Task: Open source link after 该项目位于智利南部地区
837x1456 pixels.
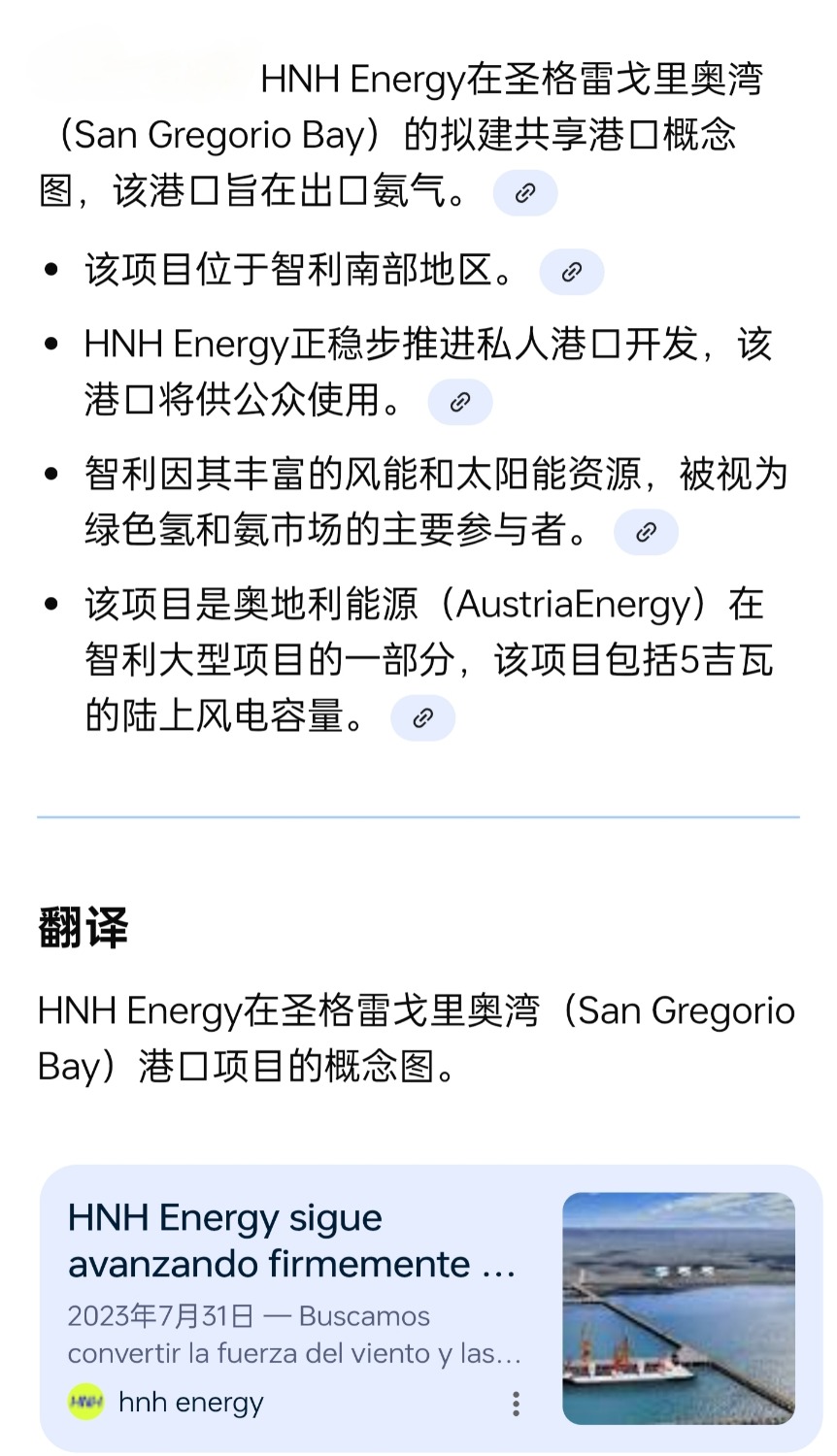Action: point(572,272)
